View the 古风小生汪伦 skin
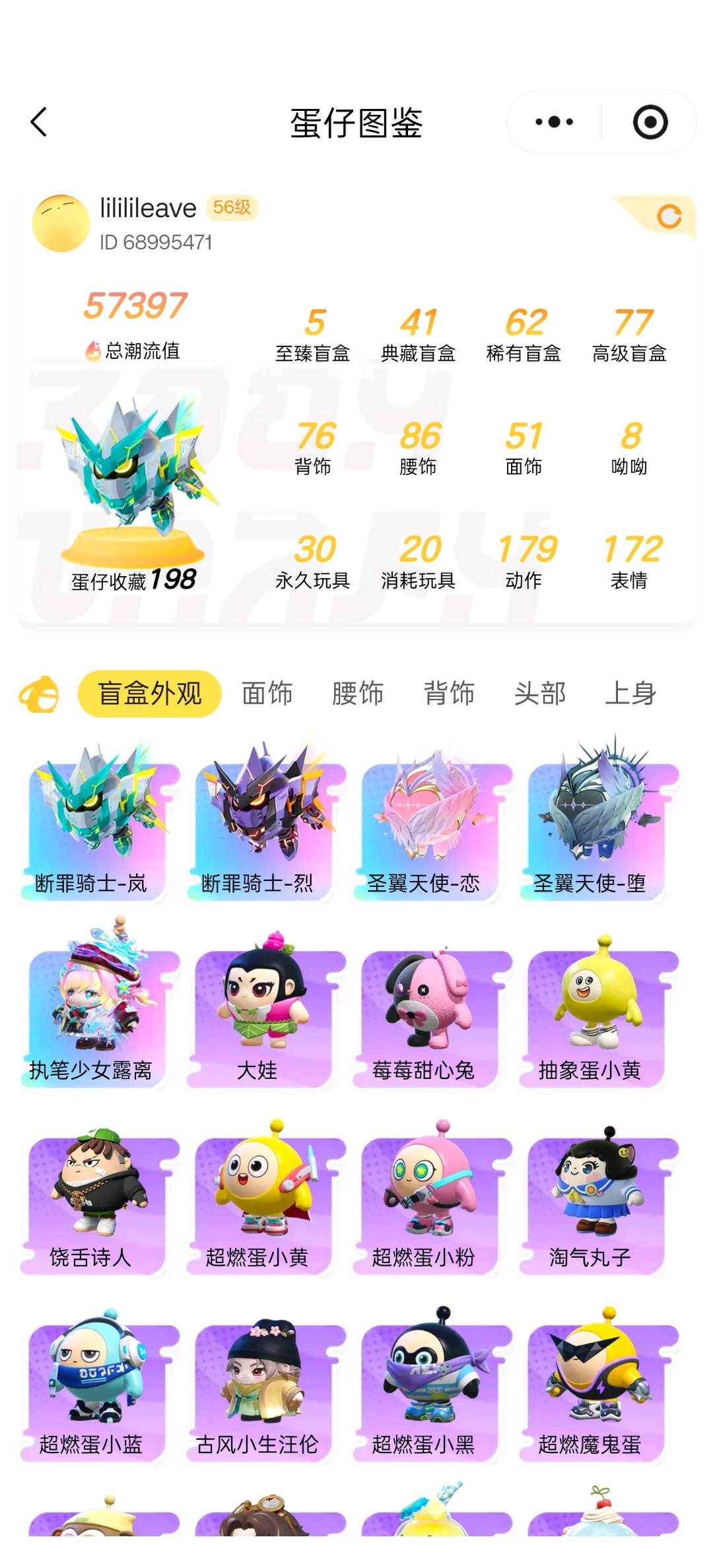 pyautogui.click(x=265, y=1387)
